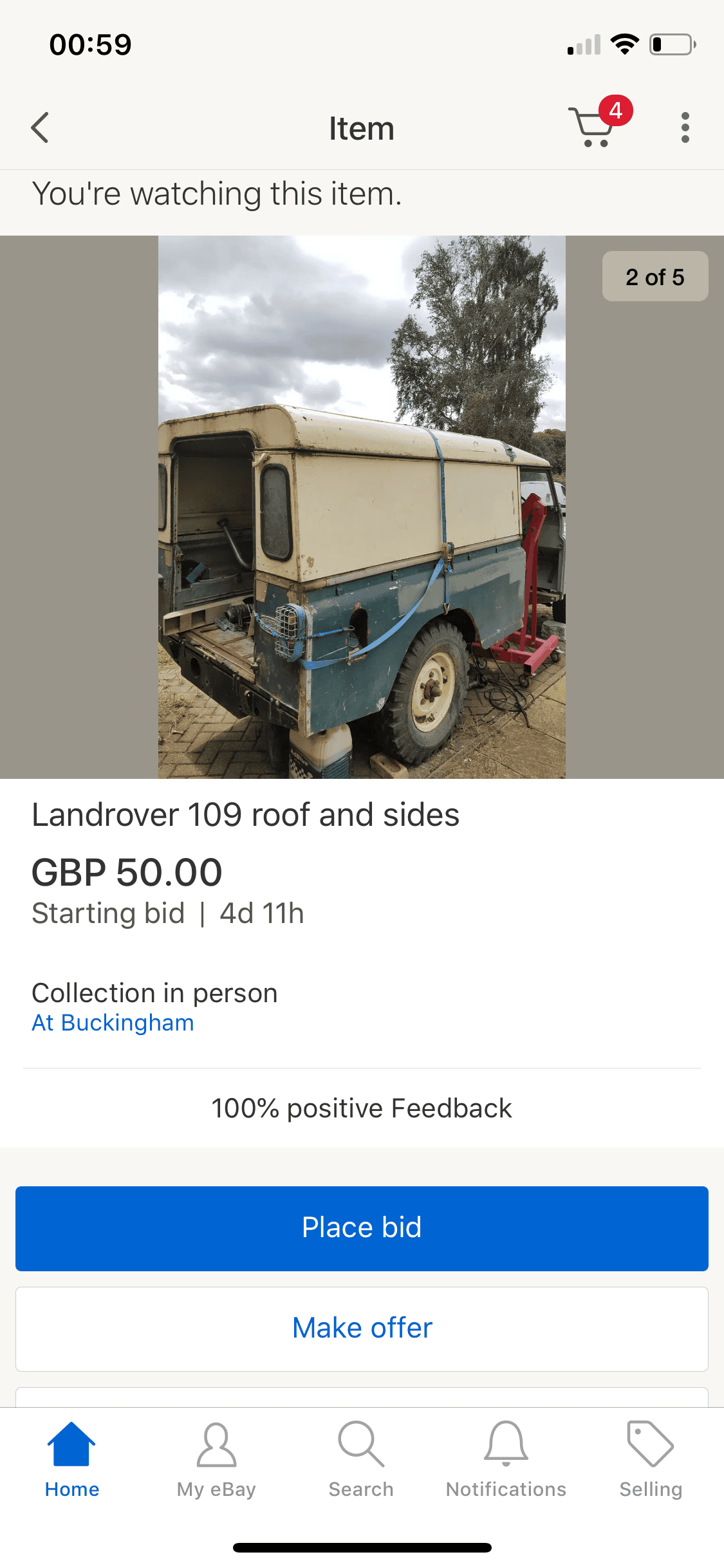Image resolution: width=724 pixels, height=1568 pixels.
Task: View the seller's 100% positive Feedback
Action: coord(362,1108)
